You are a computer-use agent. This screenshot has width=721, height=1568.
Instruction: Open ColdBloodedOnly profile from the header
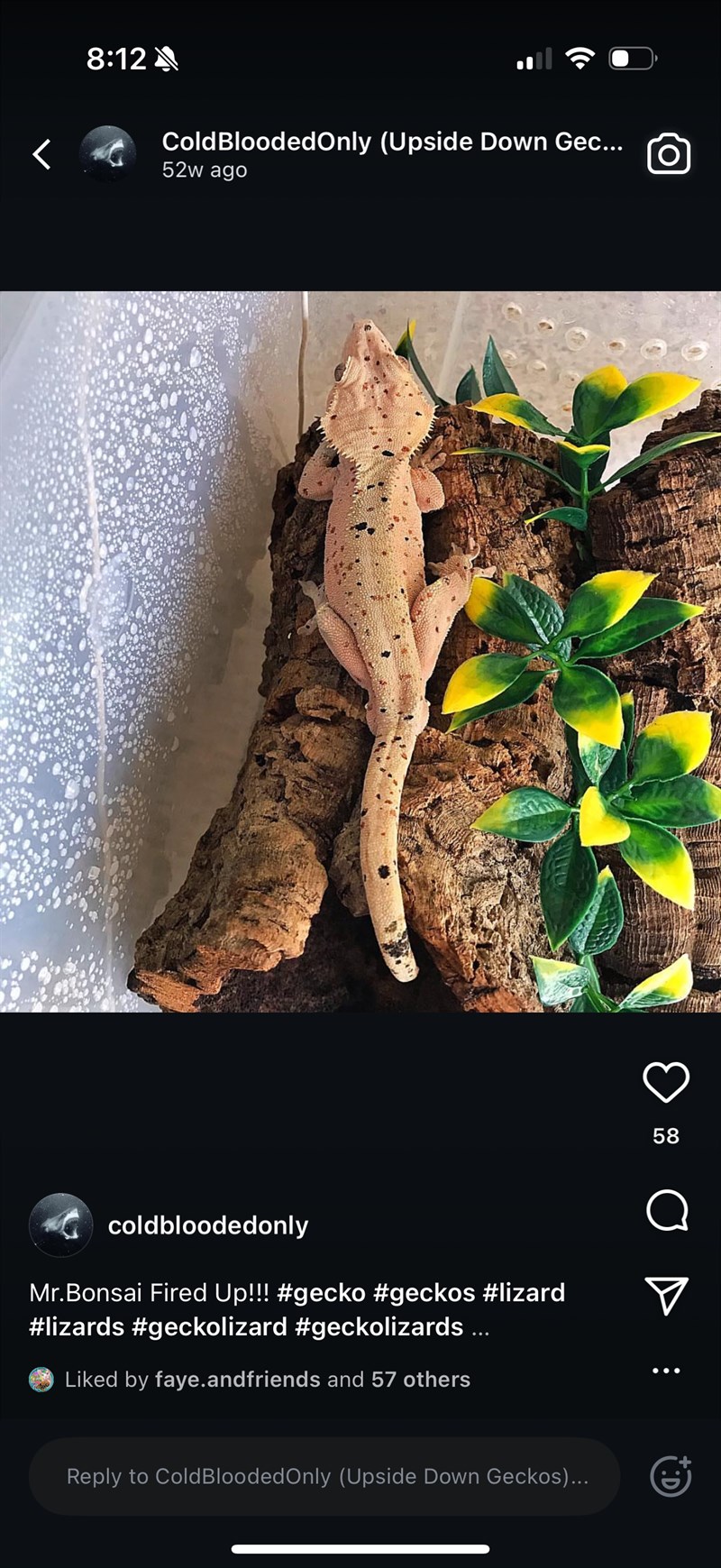click(390, 142)
